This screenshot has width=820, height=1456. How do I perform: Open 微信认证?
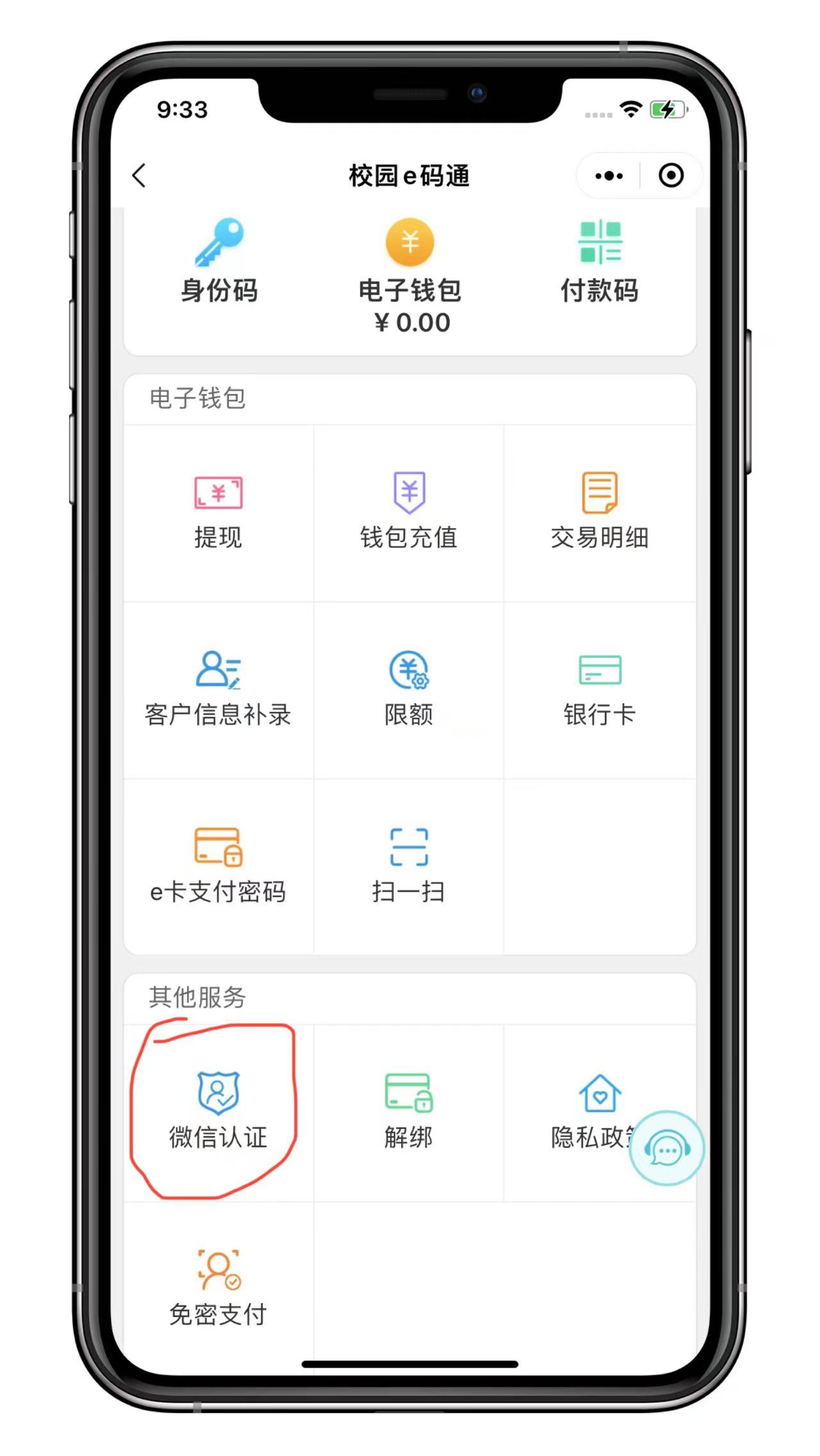218,1113
